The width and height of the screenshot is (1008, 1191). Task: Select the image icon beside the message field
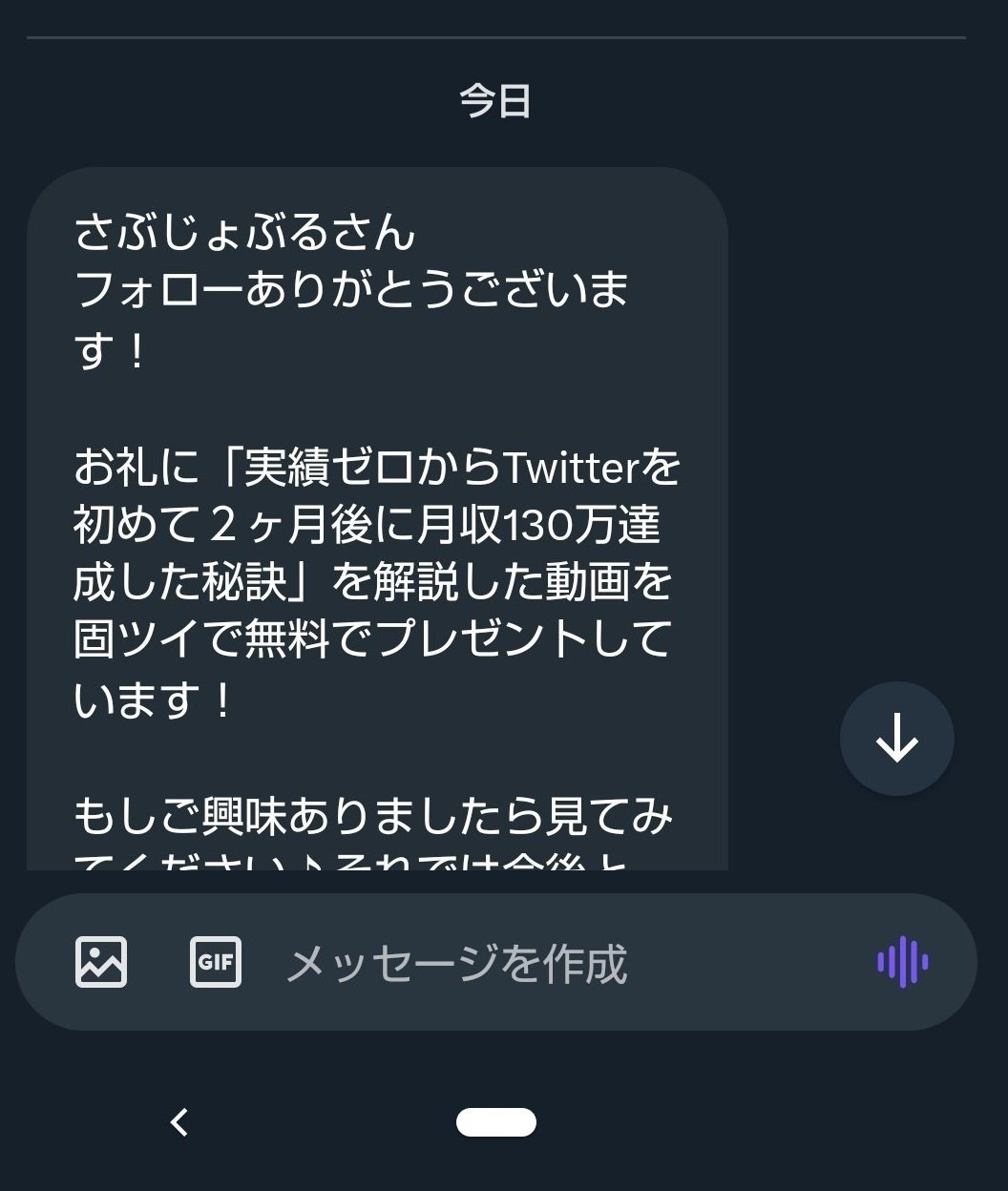coord(100,962)
